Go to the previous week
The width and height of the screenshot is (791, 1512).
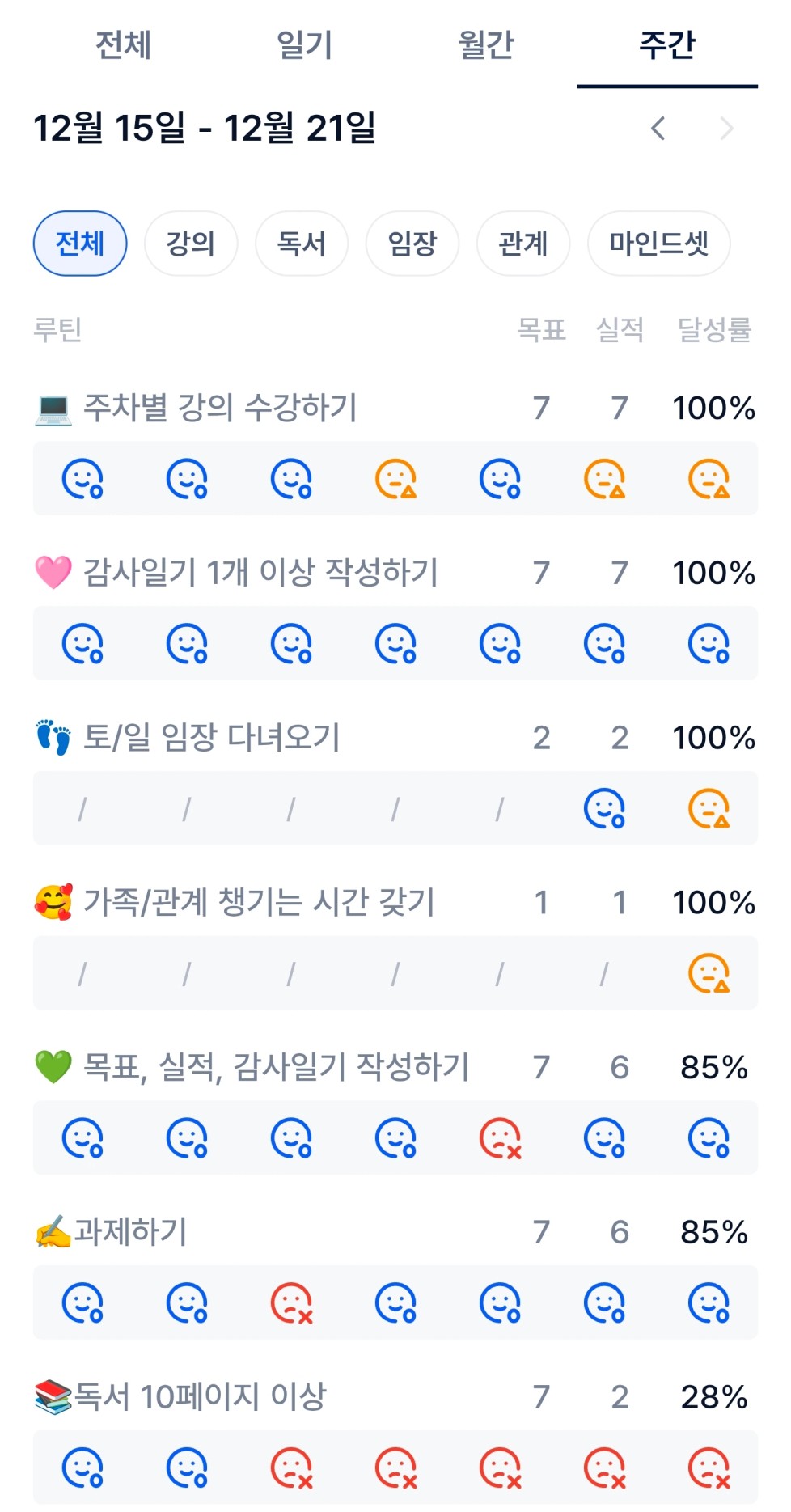658,129
